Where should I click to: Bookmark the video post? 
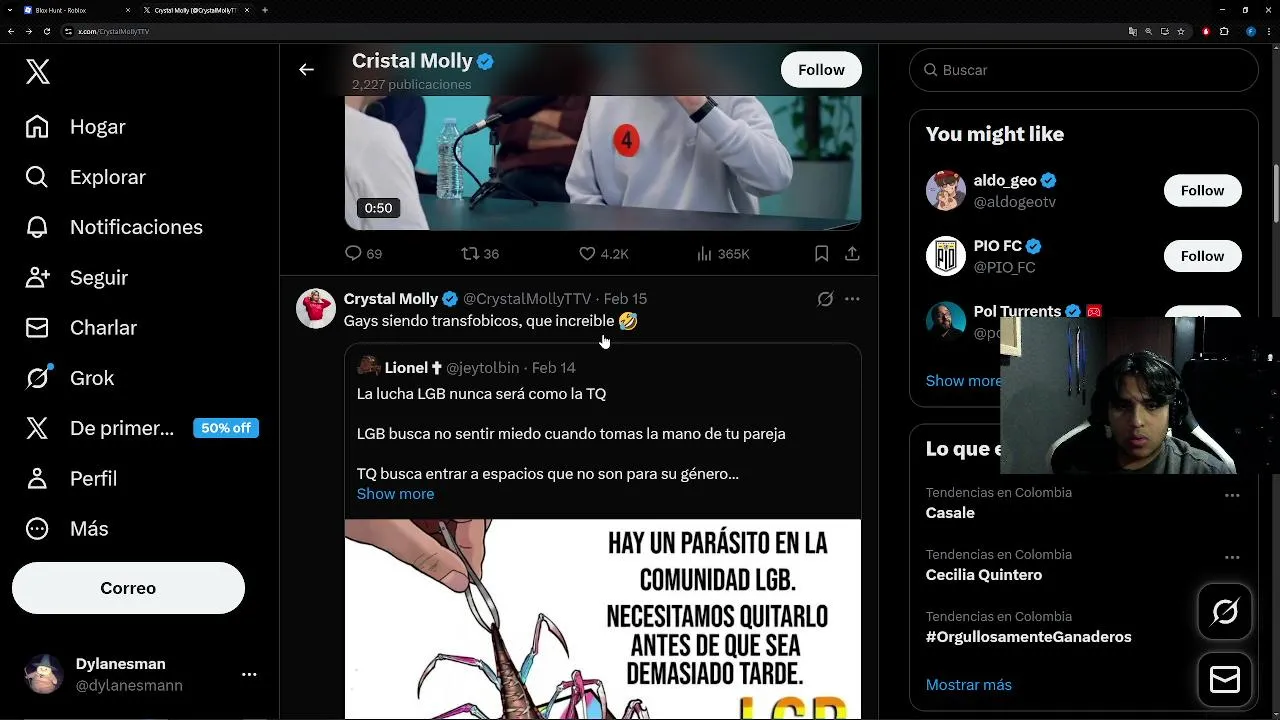(x=821, y=254)
